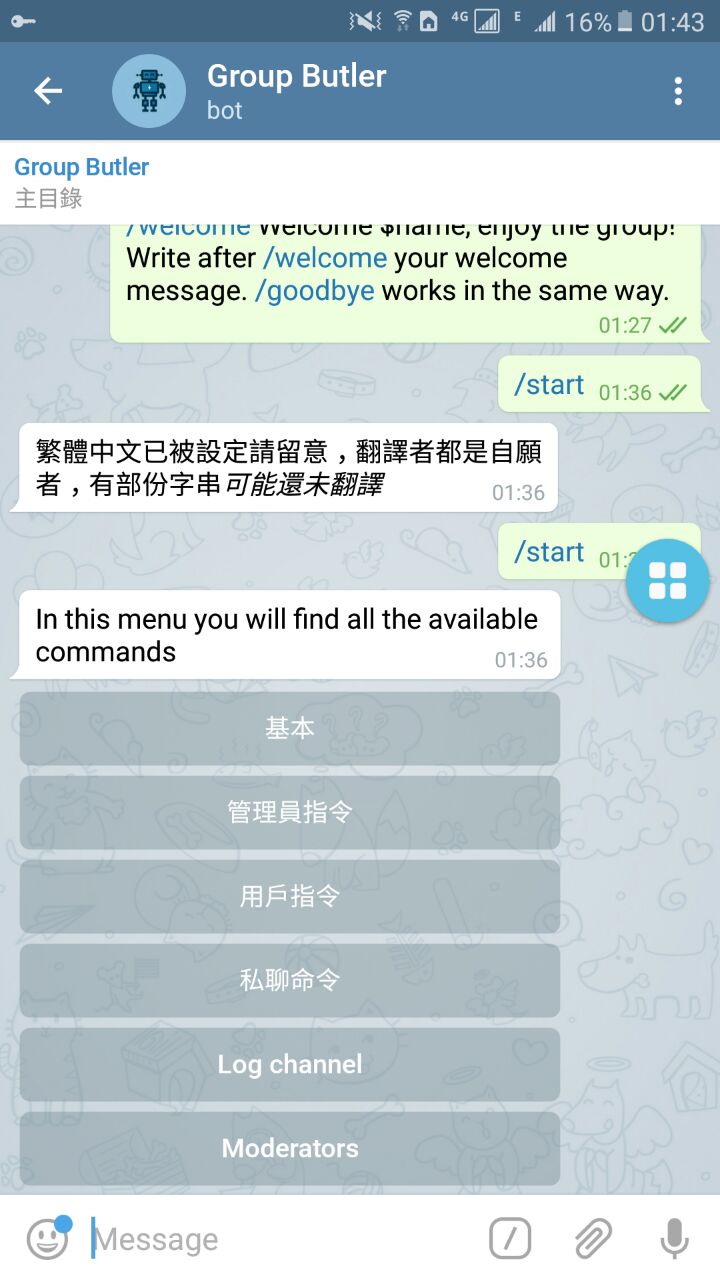Focus the Message text field
This screenshot has width=720, height=1280.
pyautogui.click(x=280, y=1239)
